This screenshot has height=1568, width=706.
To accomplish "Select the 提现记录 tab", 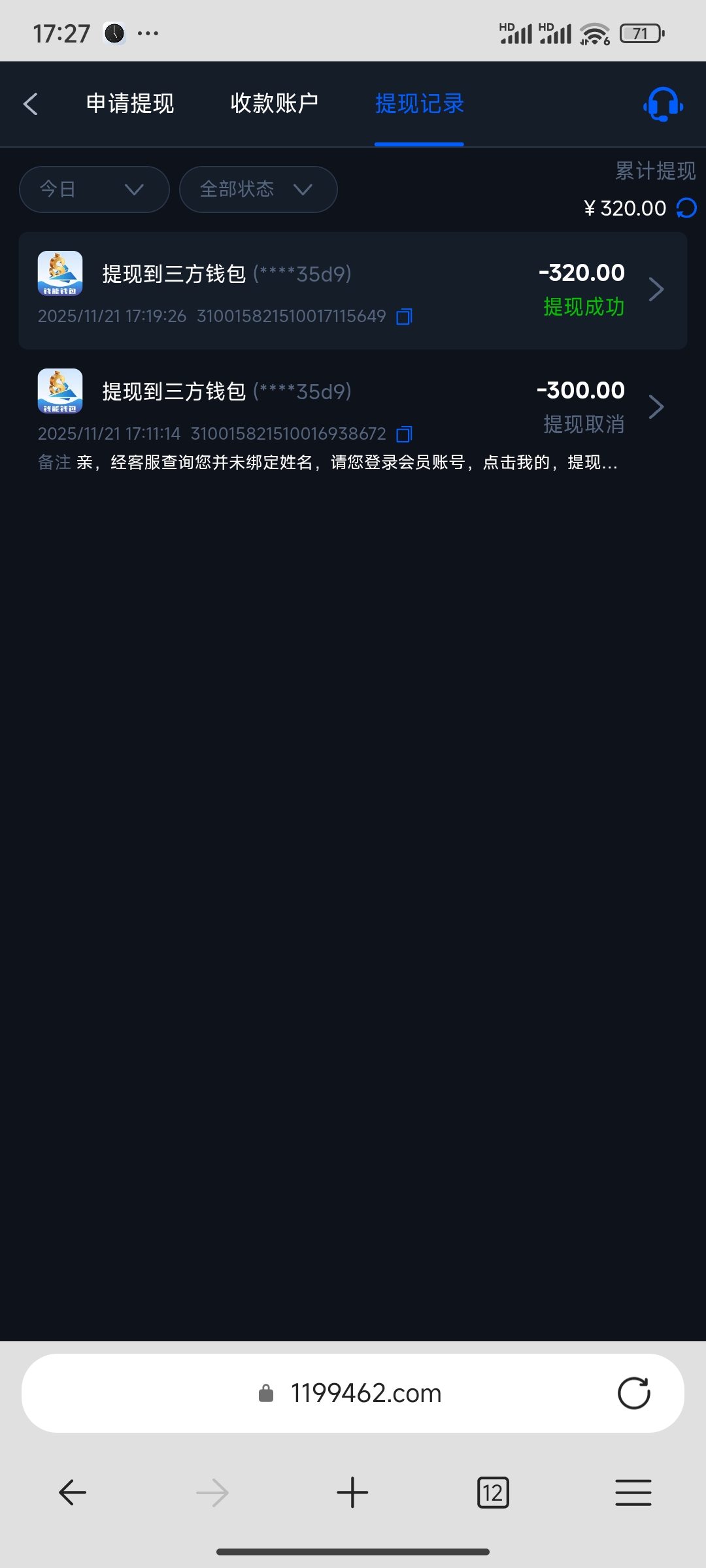I will (419, 104).
